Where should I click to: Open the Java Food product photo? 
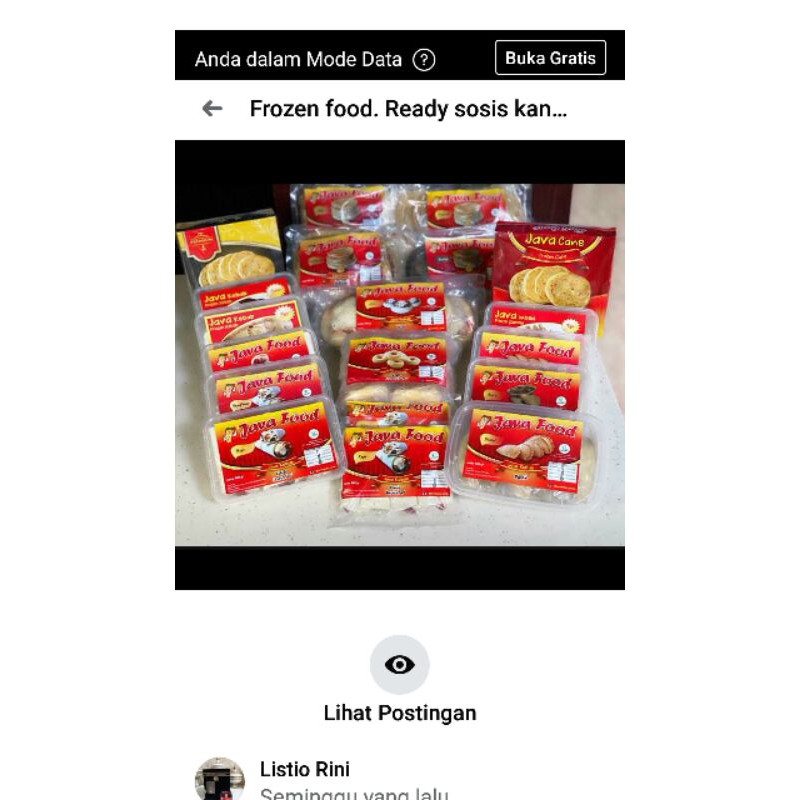(x=400, y=365)
